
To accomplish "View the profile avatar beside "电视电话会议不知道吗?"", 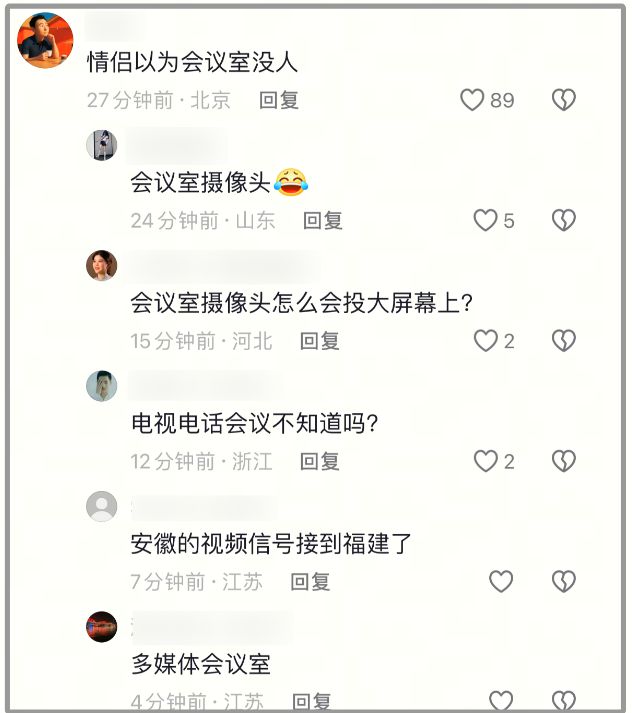I will pos(102,386).
